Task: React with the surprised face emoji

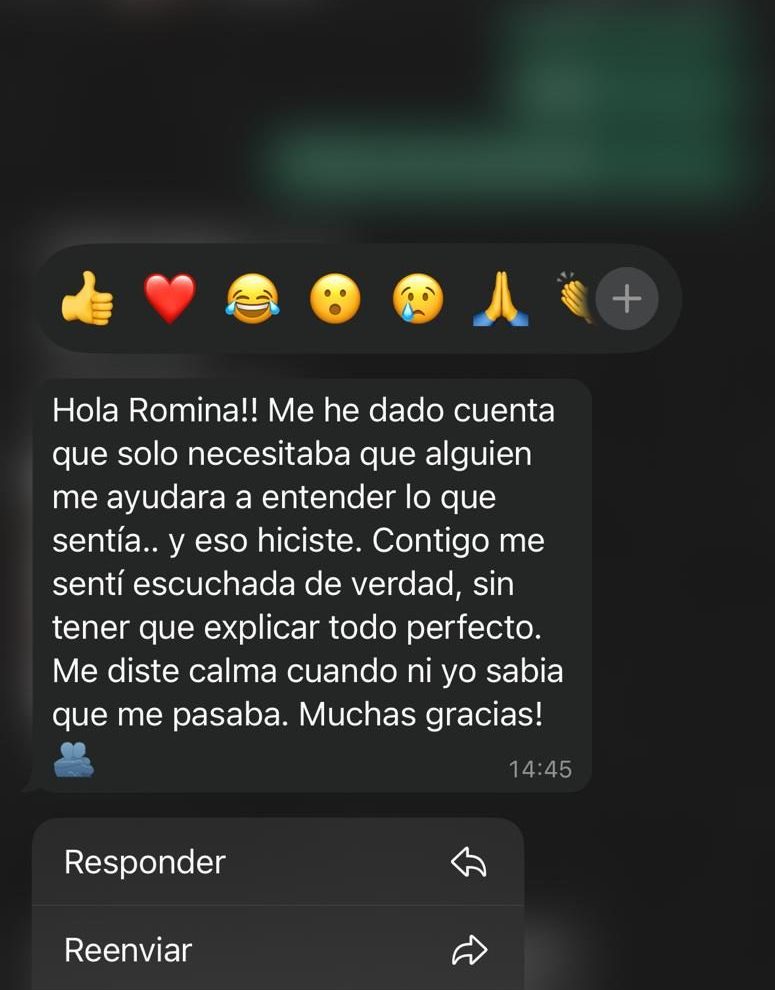Action: pos(335,299)
